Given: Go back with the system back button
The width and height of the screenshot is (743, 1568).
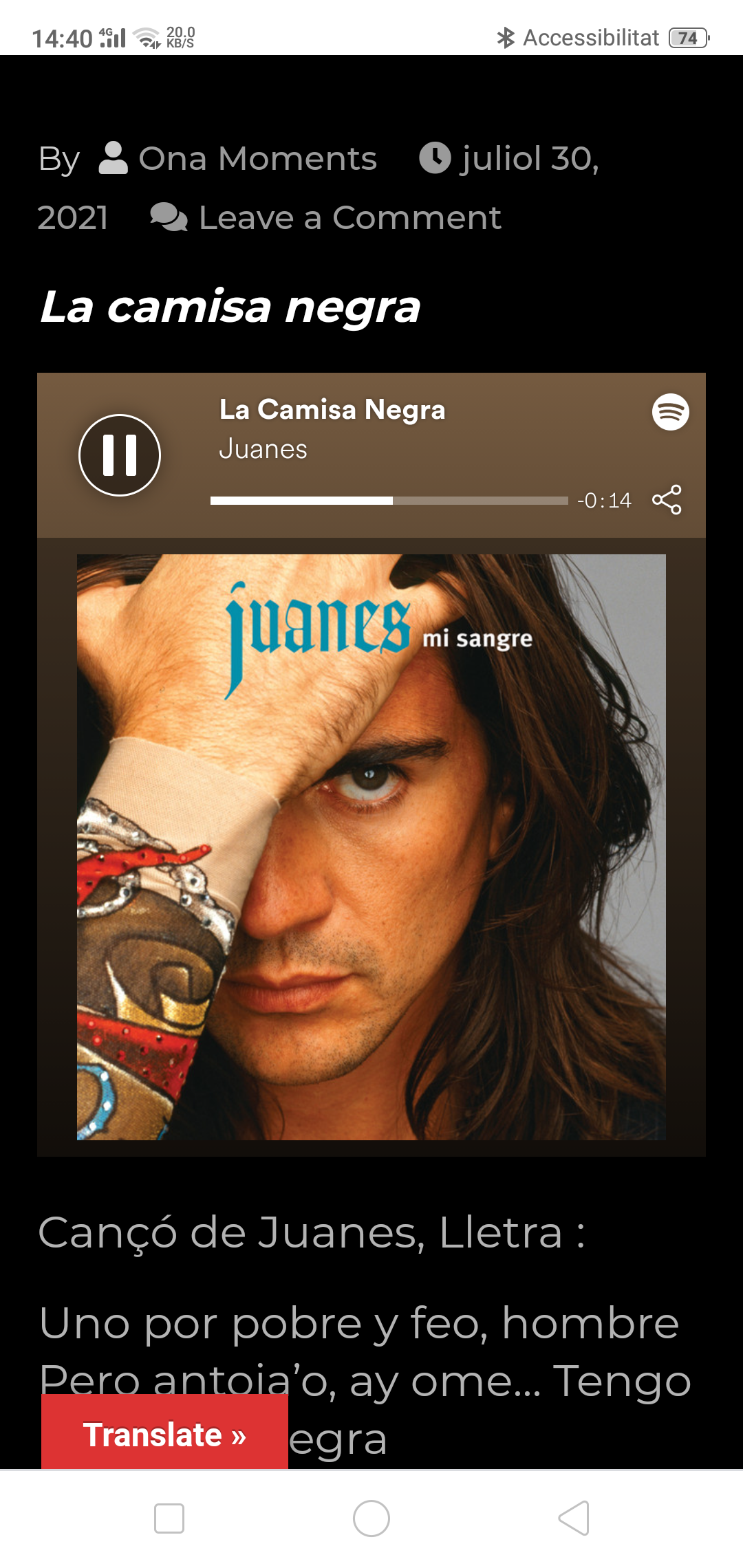Looking at the screenshot, I should (x=574, y=1518).
